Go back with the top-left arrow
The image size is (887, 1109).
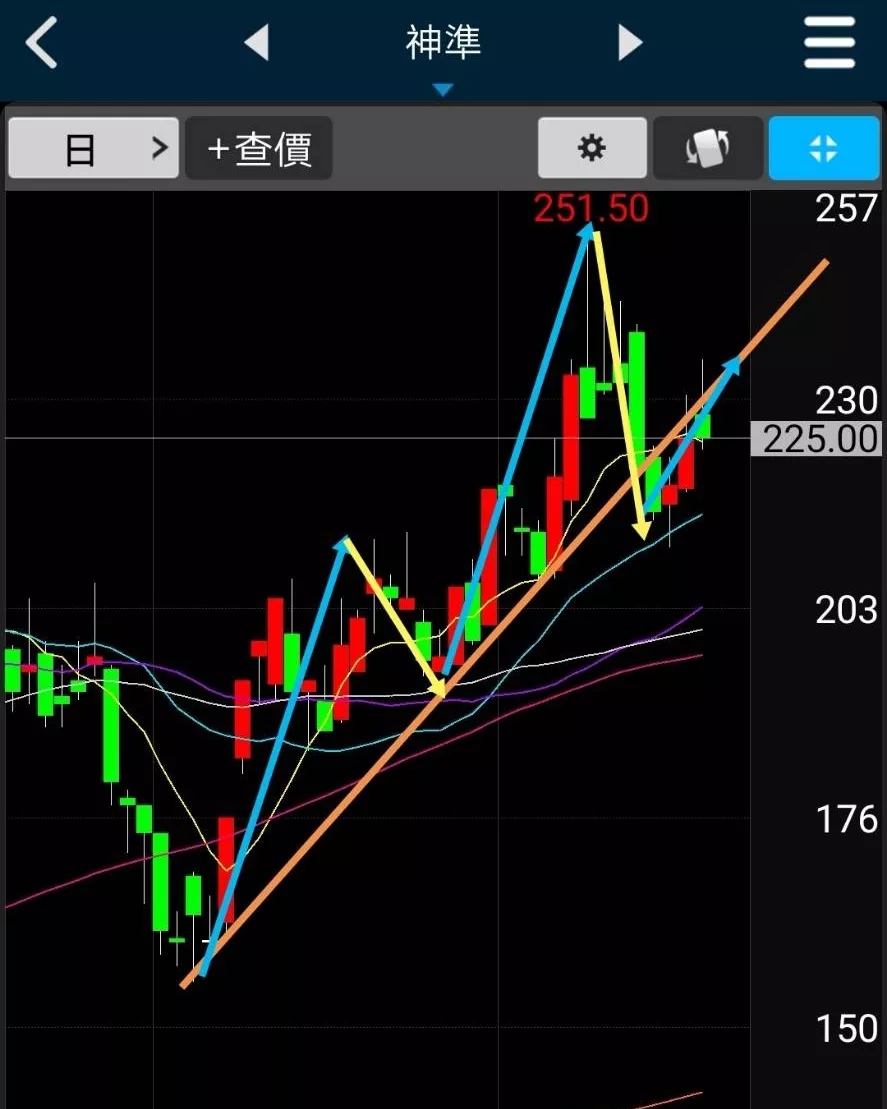(x=41, y=45)
